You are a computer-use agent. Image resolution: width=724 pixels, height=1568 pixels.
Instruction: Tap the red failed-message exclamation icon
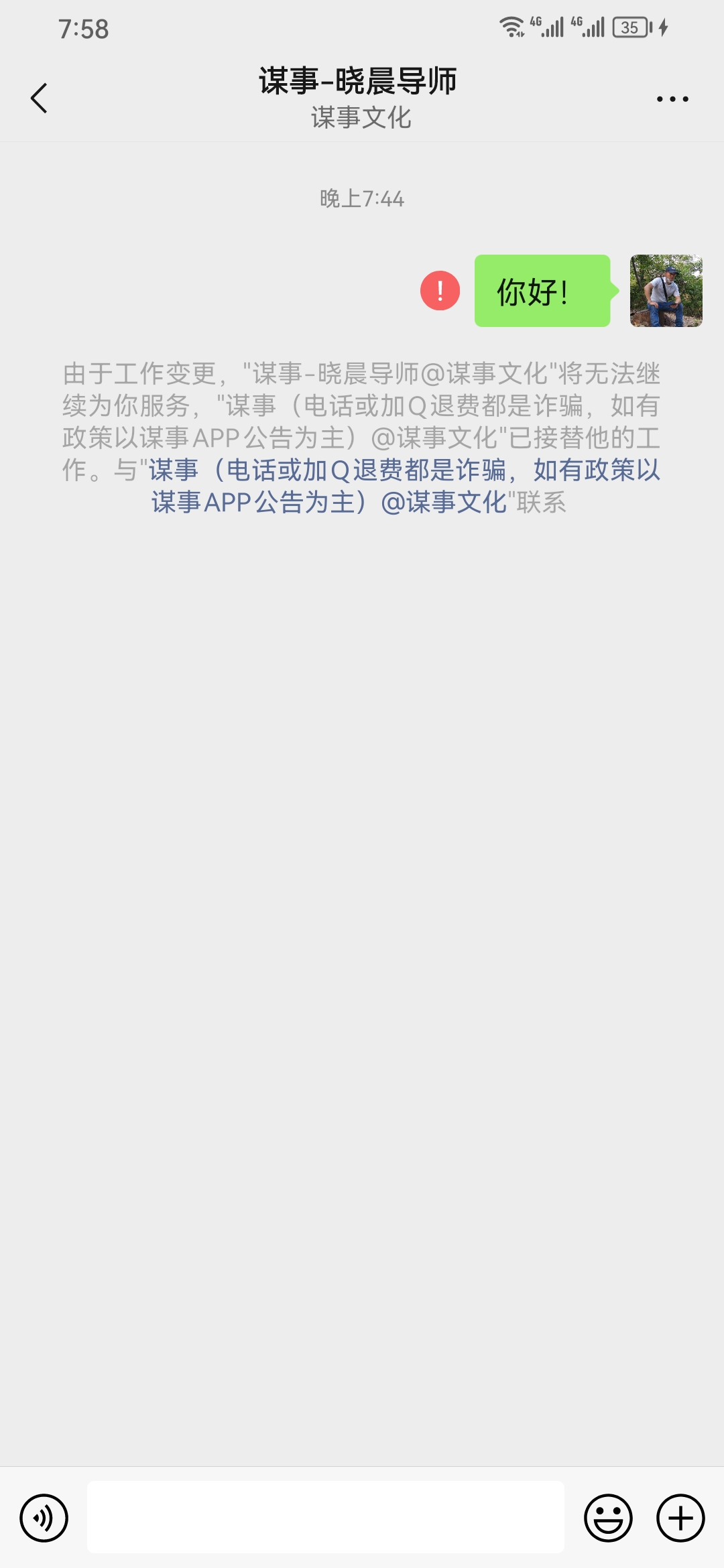coord(440,291)
